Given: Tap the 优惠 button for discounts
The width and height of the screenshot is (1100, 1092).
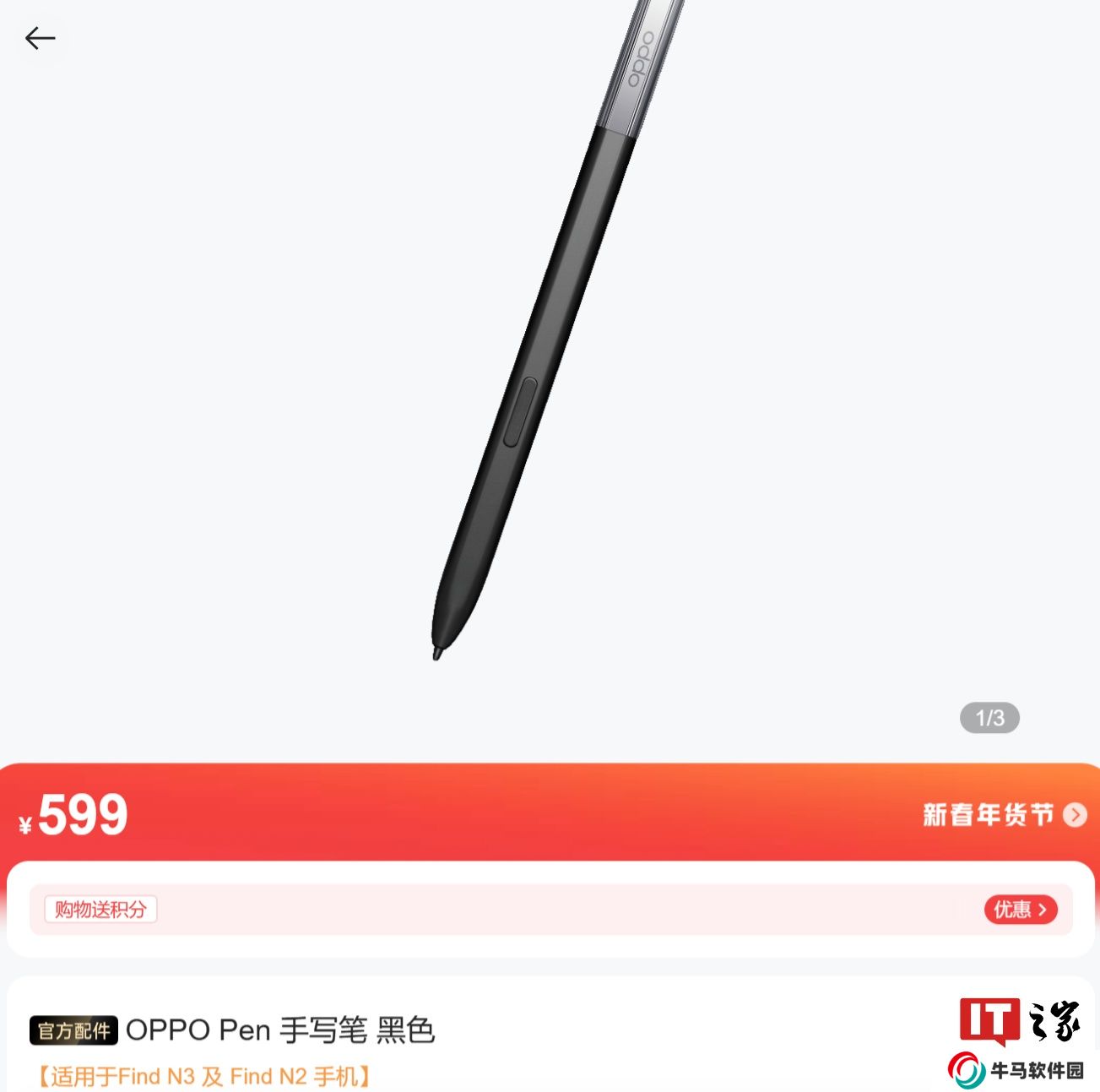Looking at the screenshot, I should pos(1020,909).
